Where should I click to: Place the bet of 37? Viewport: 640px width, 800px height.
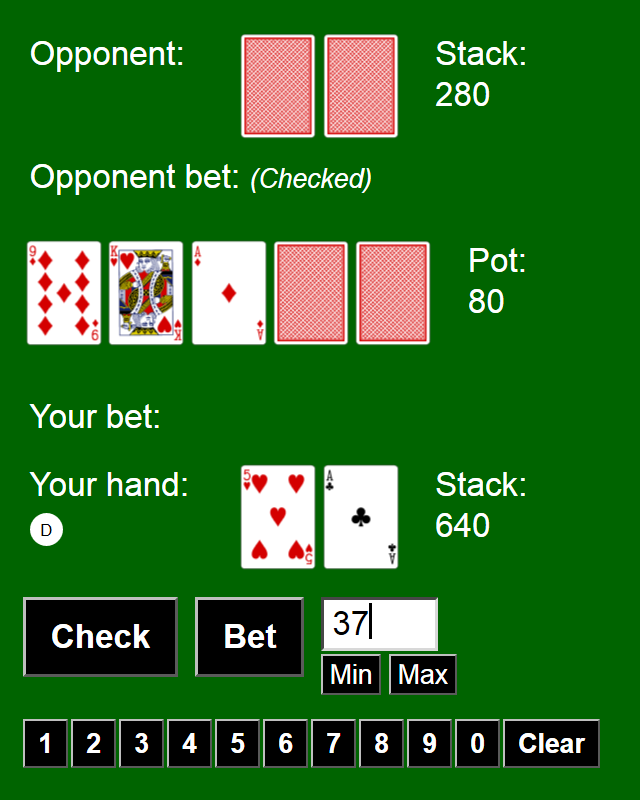(x=249, y=637)
